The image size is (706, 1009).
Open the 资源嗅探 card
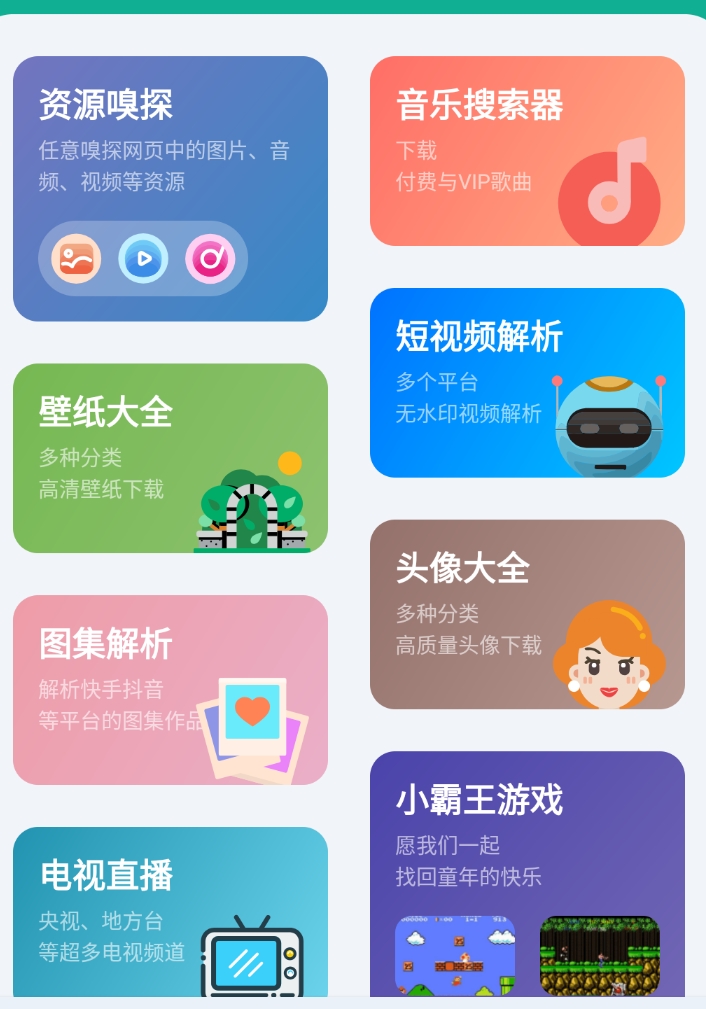170,188
